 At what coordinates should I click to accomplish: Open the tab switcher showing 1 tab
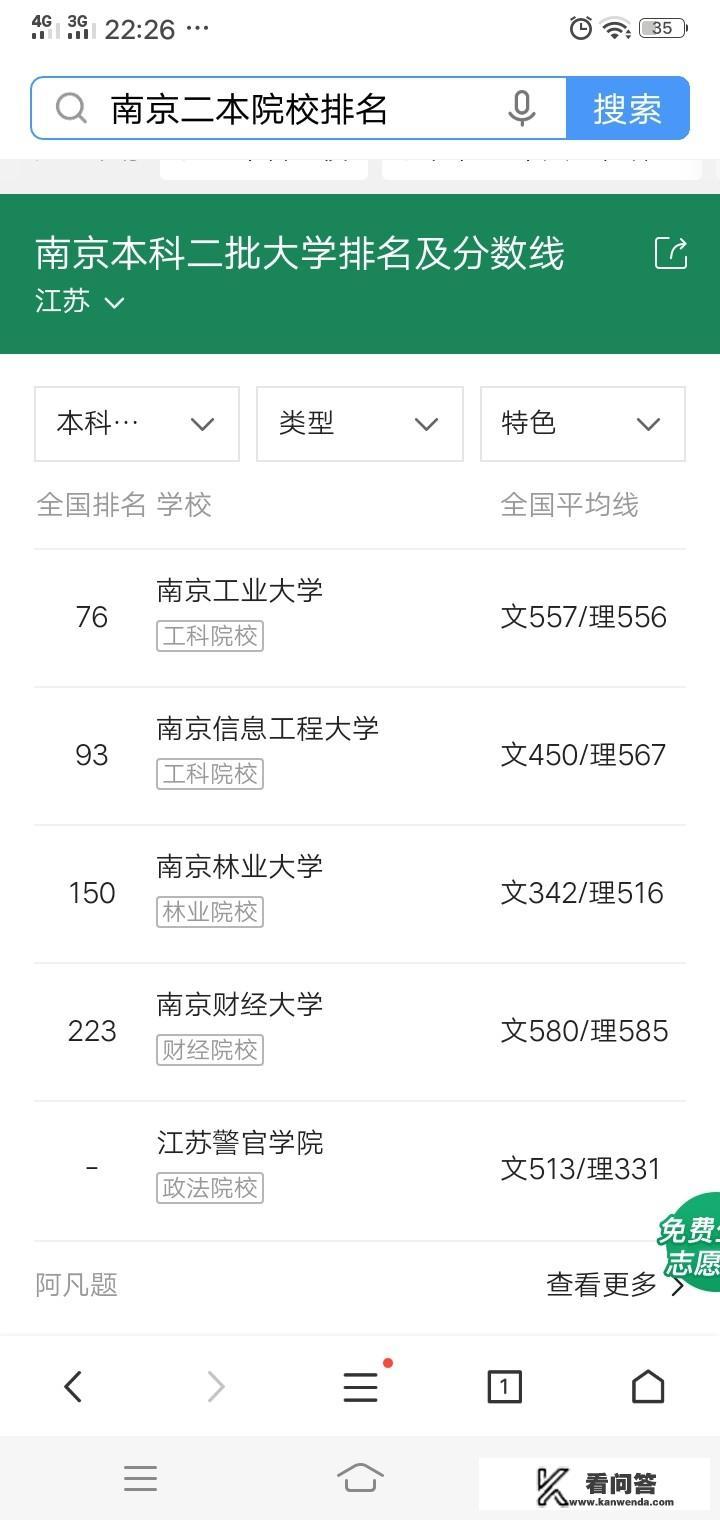[504, 1386]
